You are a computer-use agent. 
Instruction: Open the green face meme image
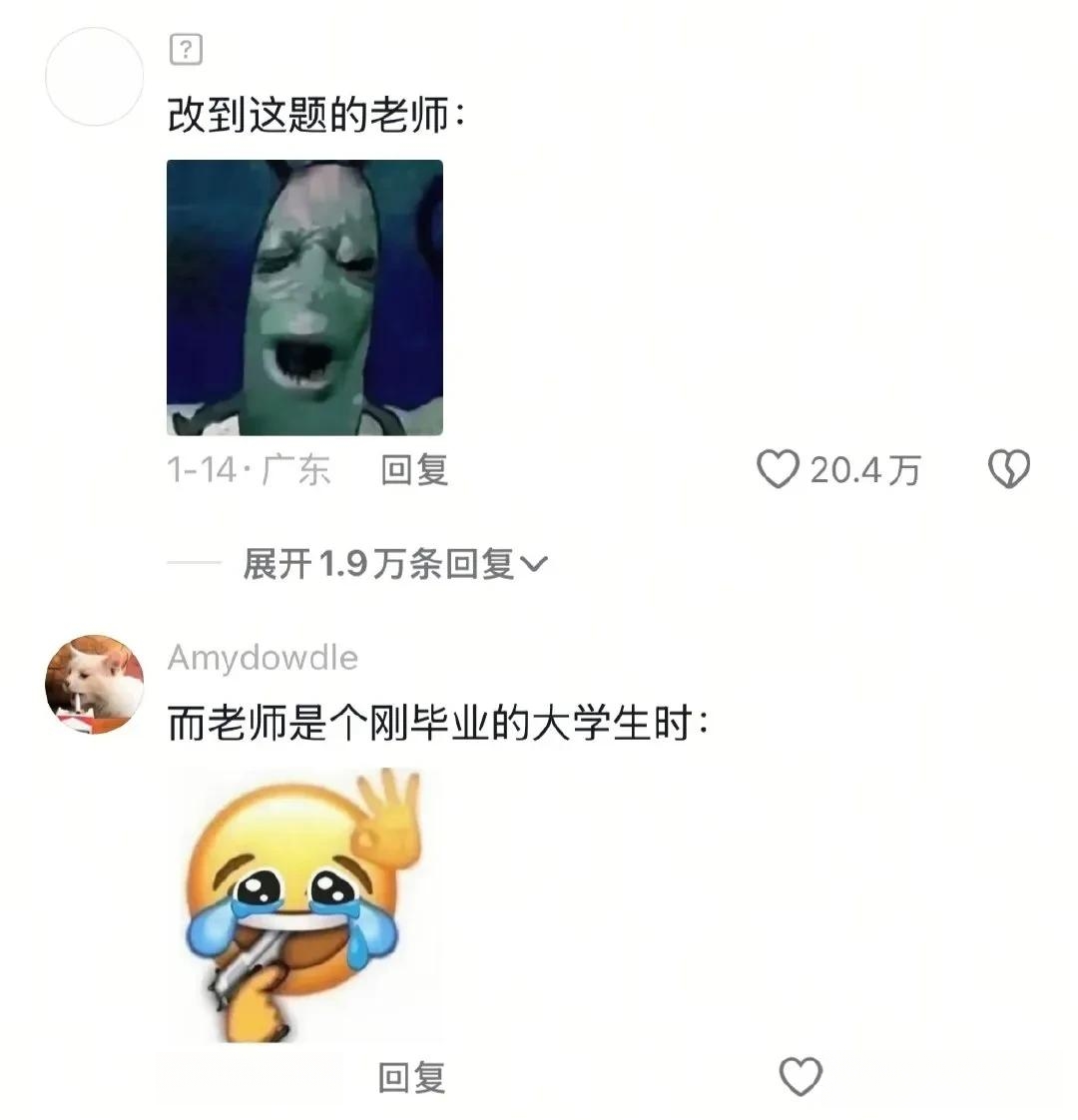coord(304,297)
